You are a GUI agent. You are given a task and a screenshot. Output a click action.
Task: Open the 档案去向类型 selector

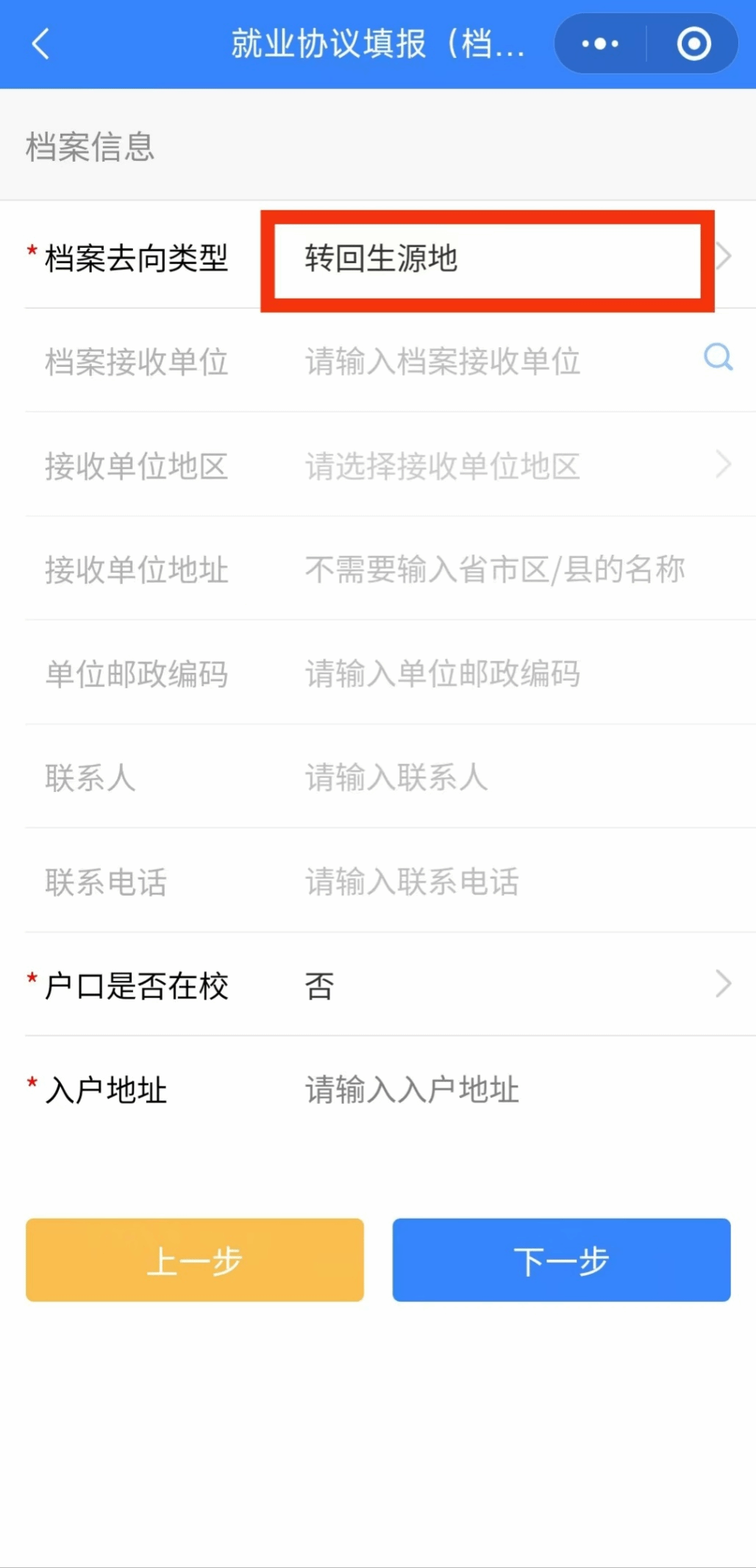(487, 259)
